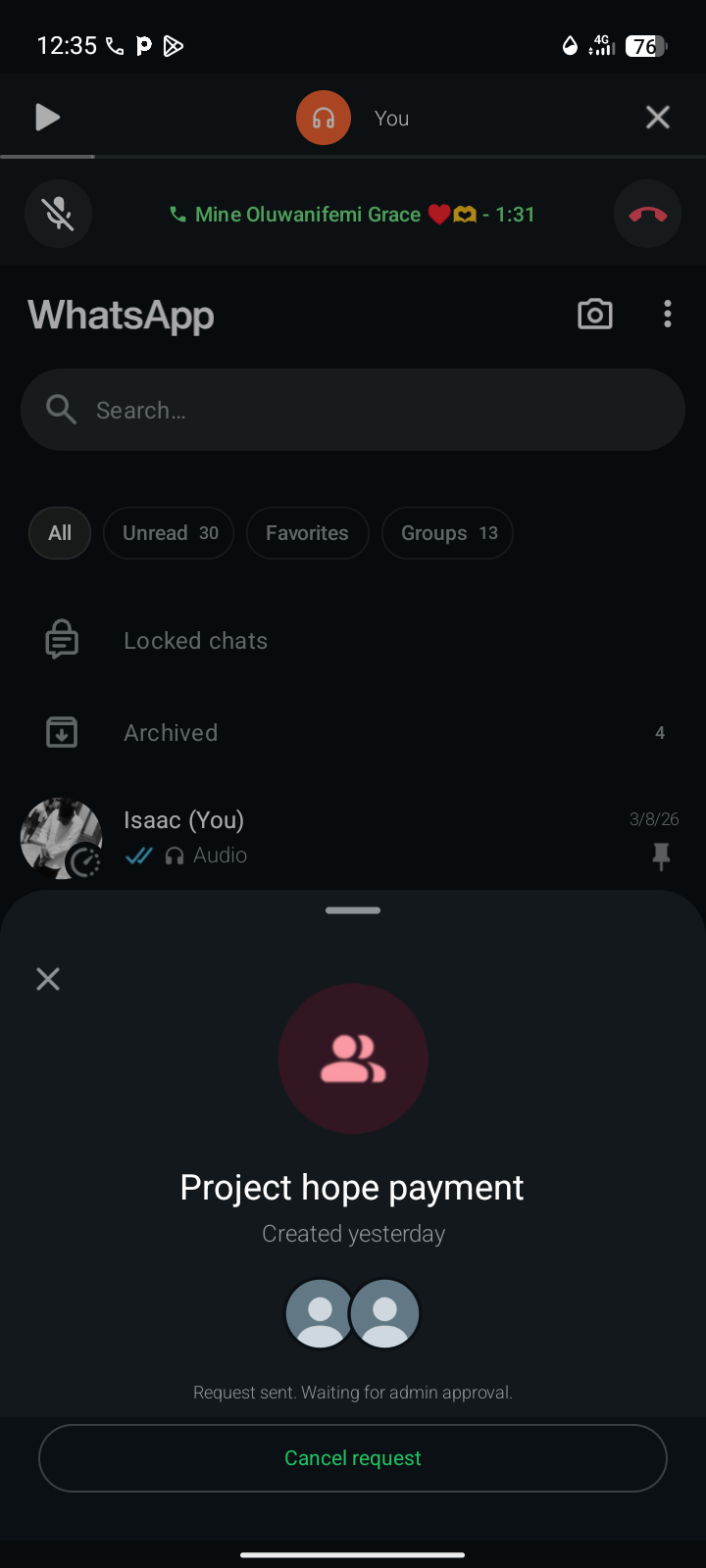Switch to the Groups filter
This screenshot has height=1568, width=706.
[447, 533]
